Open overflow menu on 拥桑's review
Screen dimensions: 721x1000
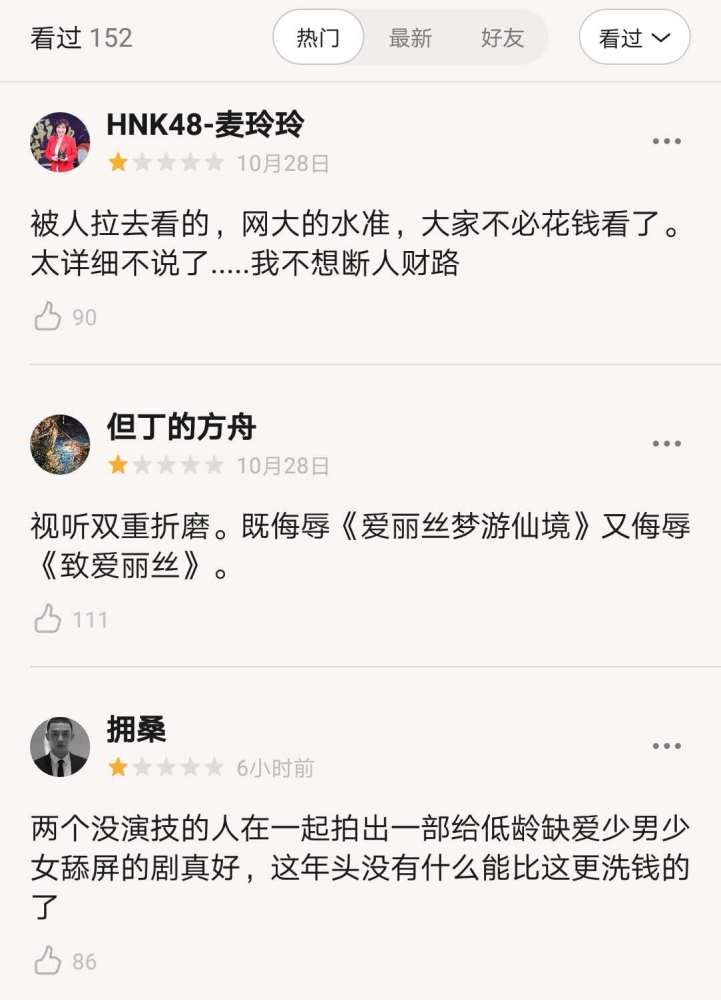point(666,746)
